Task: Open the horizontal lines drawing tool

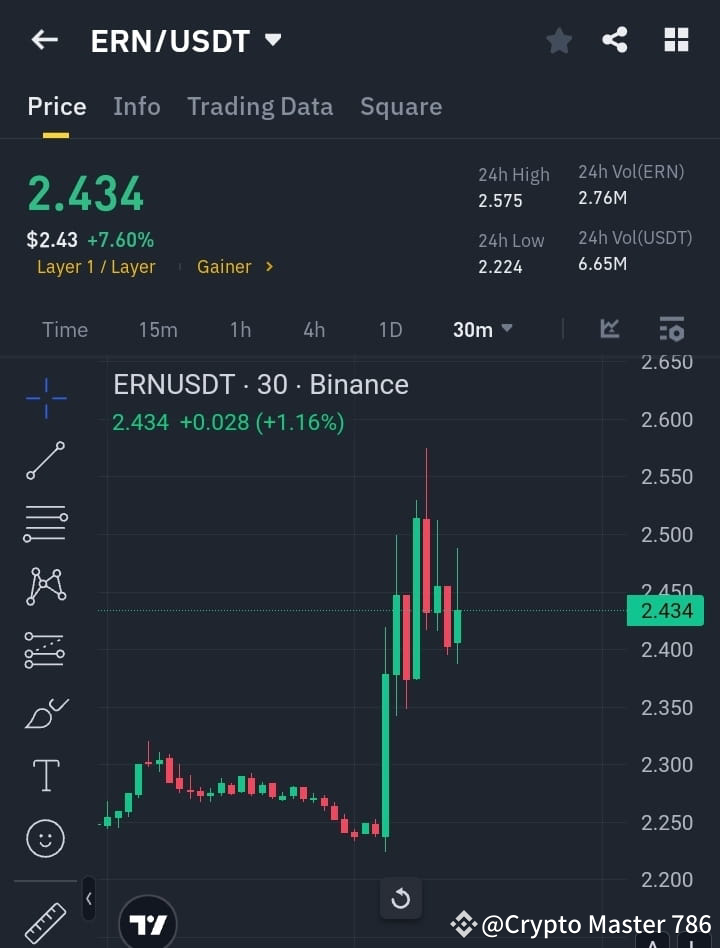Action: click(x=44, y=524)
